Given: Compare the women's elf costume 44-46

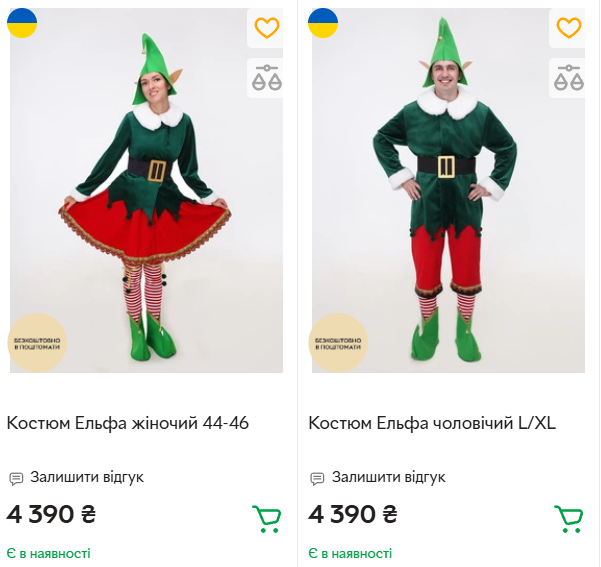Looking at the screenshot, I should pos(266,76).
